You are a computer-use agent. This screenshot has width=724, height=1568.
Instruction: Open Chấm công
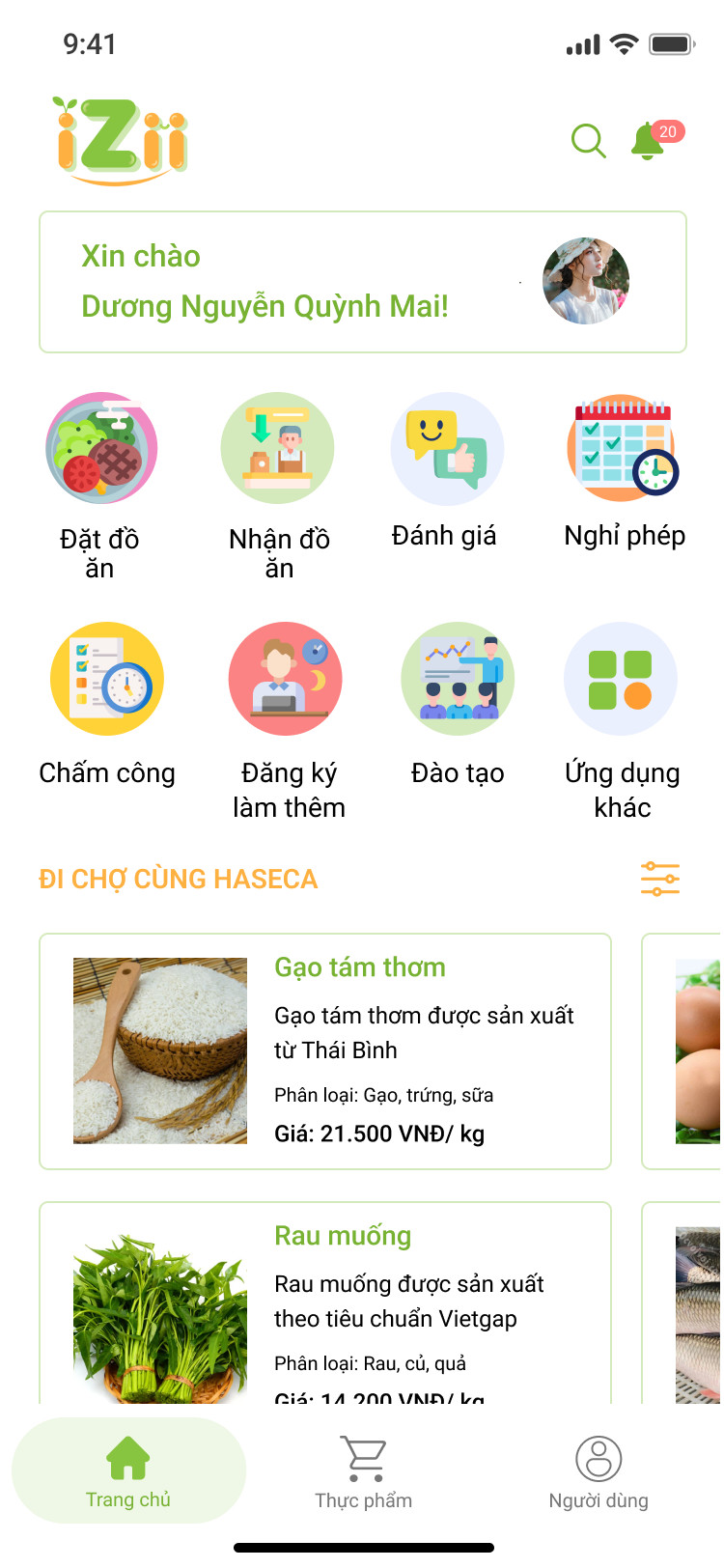[107, 680]
